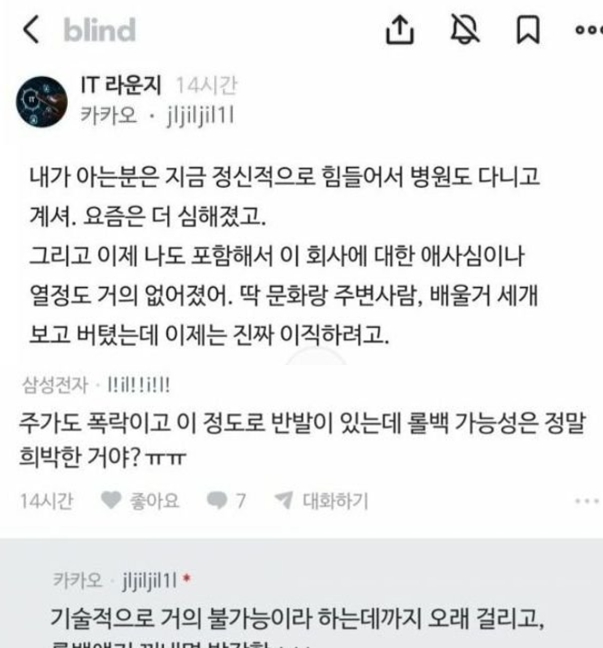Share this post
Image resolution: width=603 pixels, height=648 pixels.
coord(400,29)
